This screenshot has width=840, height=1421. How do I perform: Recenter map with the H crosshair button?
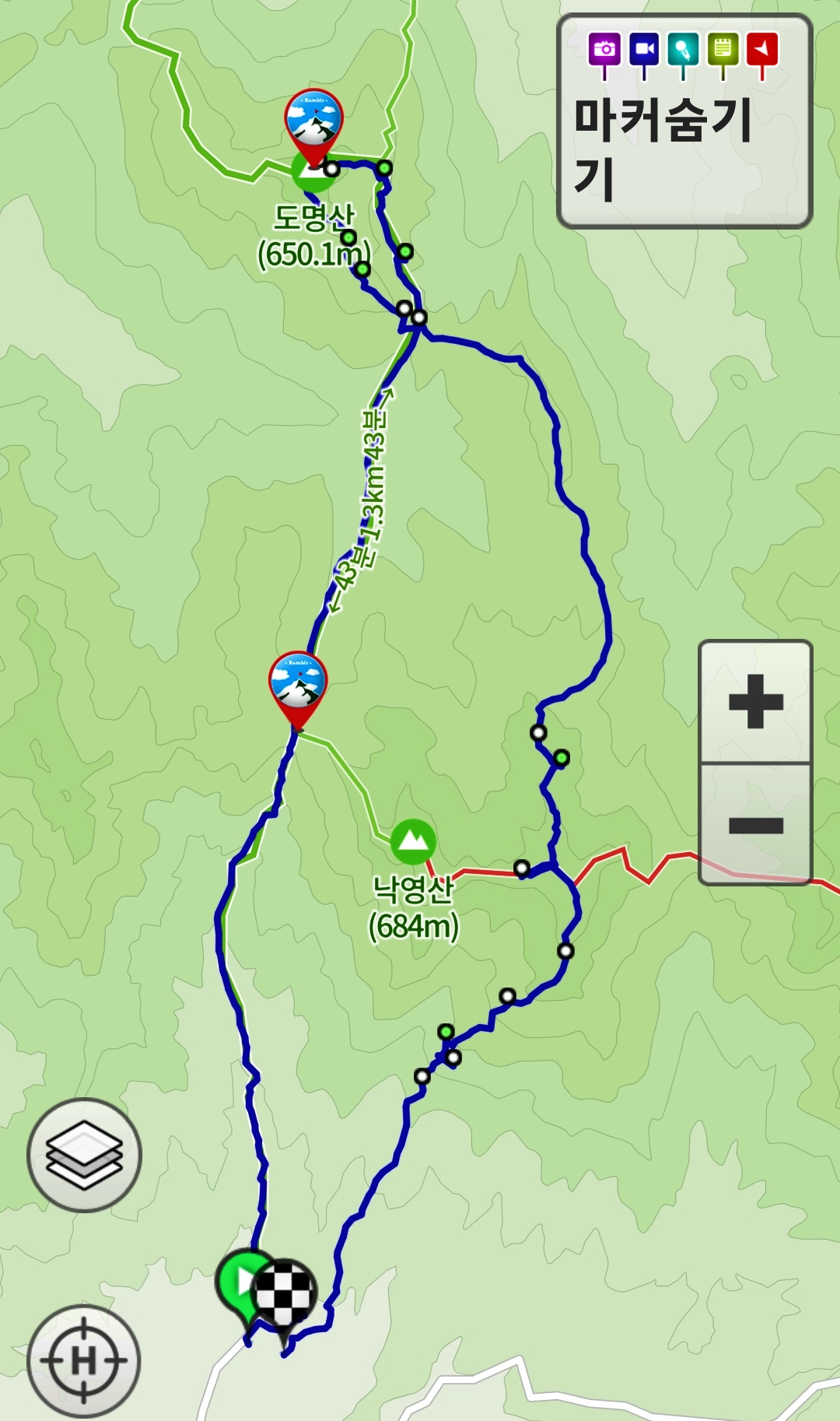(x=84, y=1361)
